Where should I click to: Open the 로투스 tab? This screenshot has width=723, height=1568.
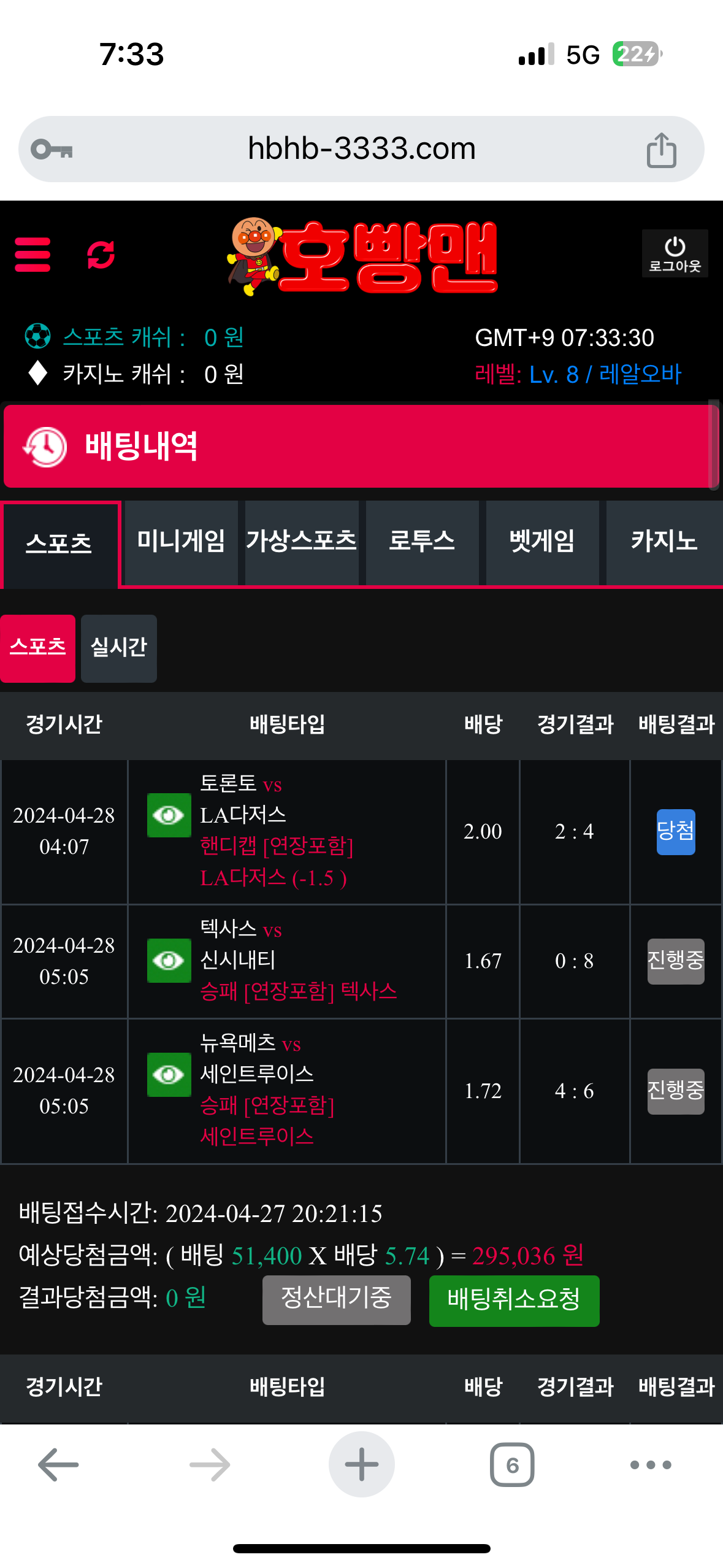422,542
